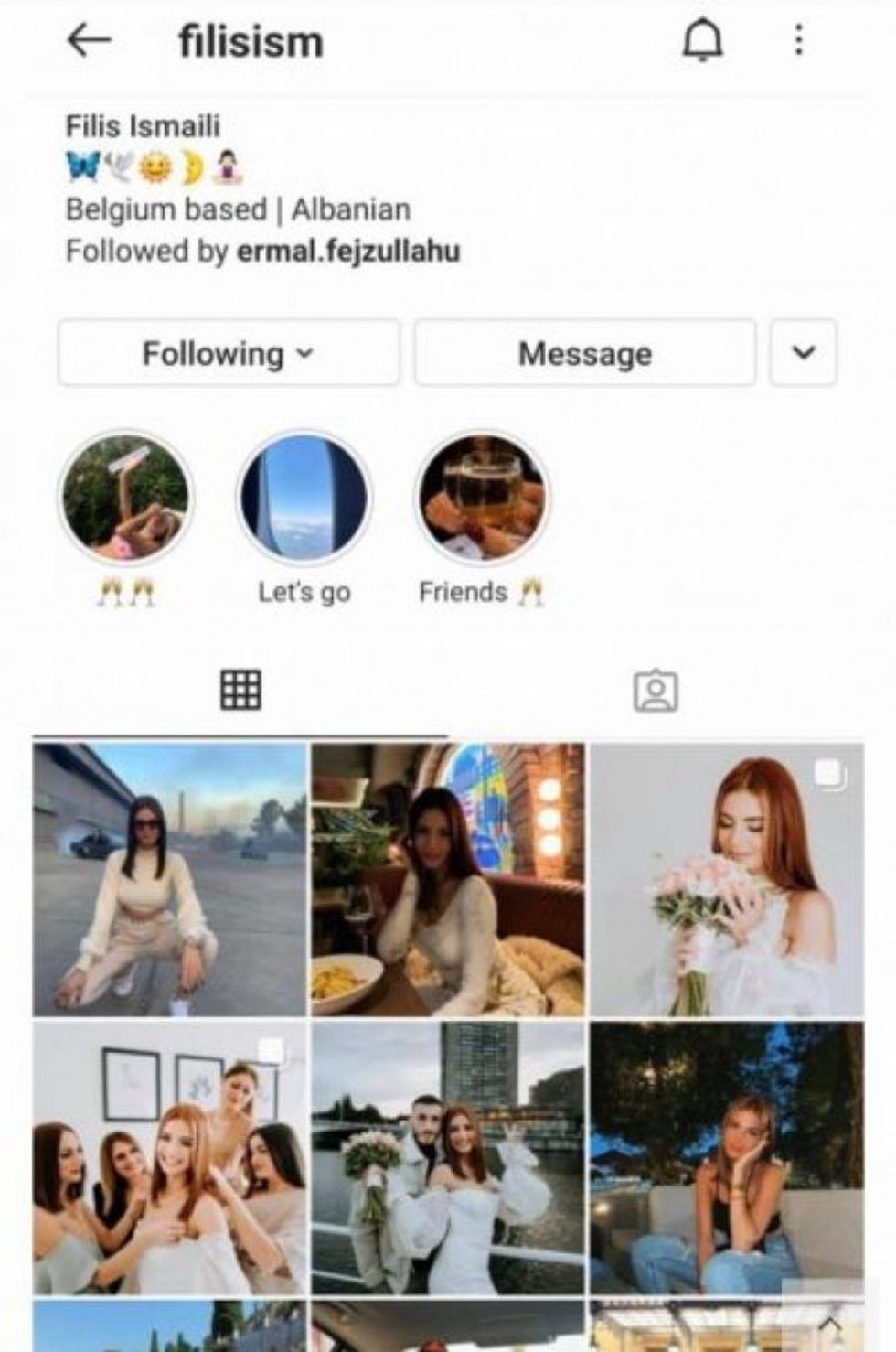Switch to the grid posts tab
This screenshot has height=1352, width=896.
(x=241, y=690)
